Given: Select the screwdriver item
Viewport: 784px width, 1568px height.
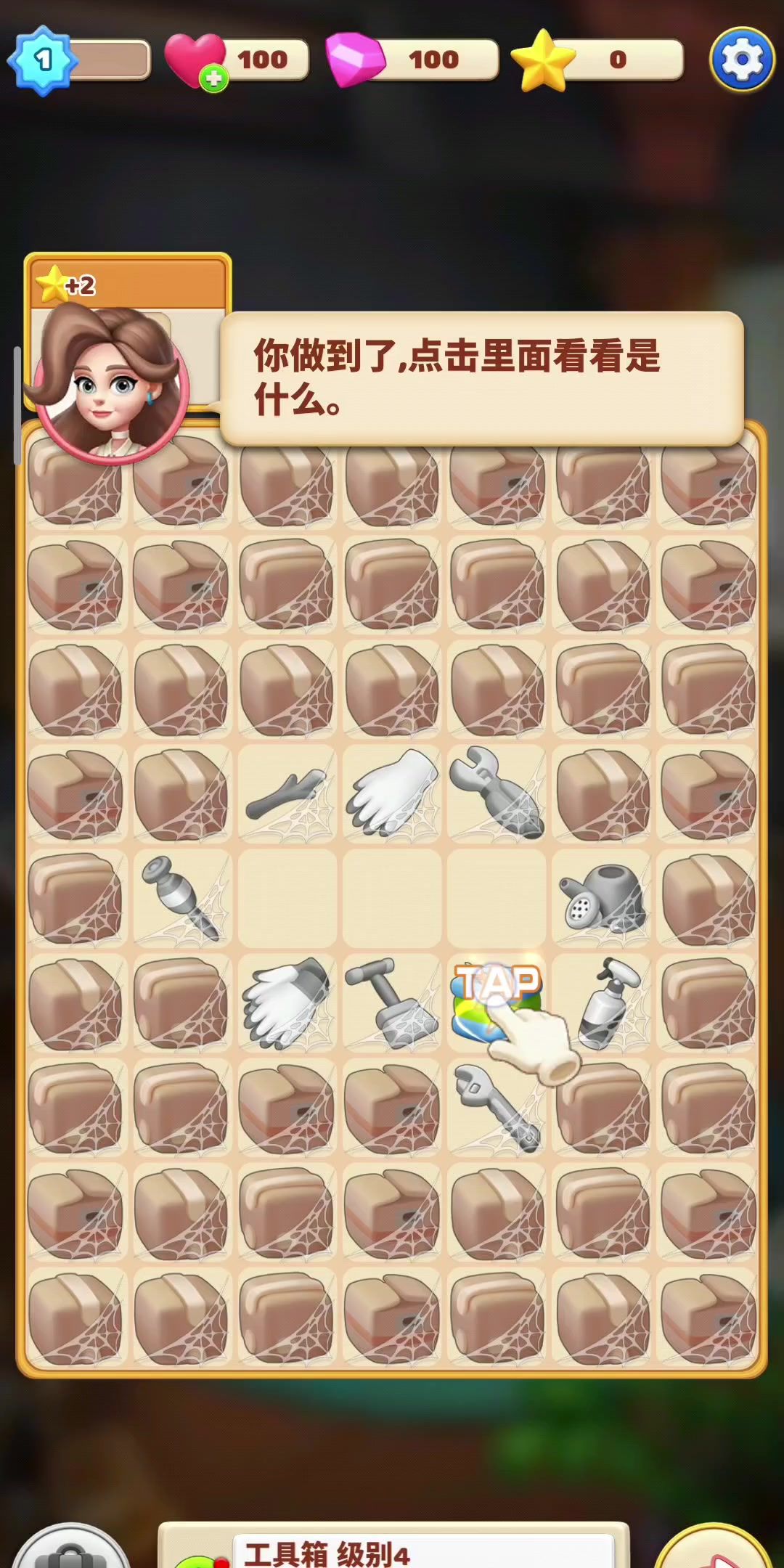Looking at the screenshot, I should pos(179,897).
